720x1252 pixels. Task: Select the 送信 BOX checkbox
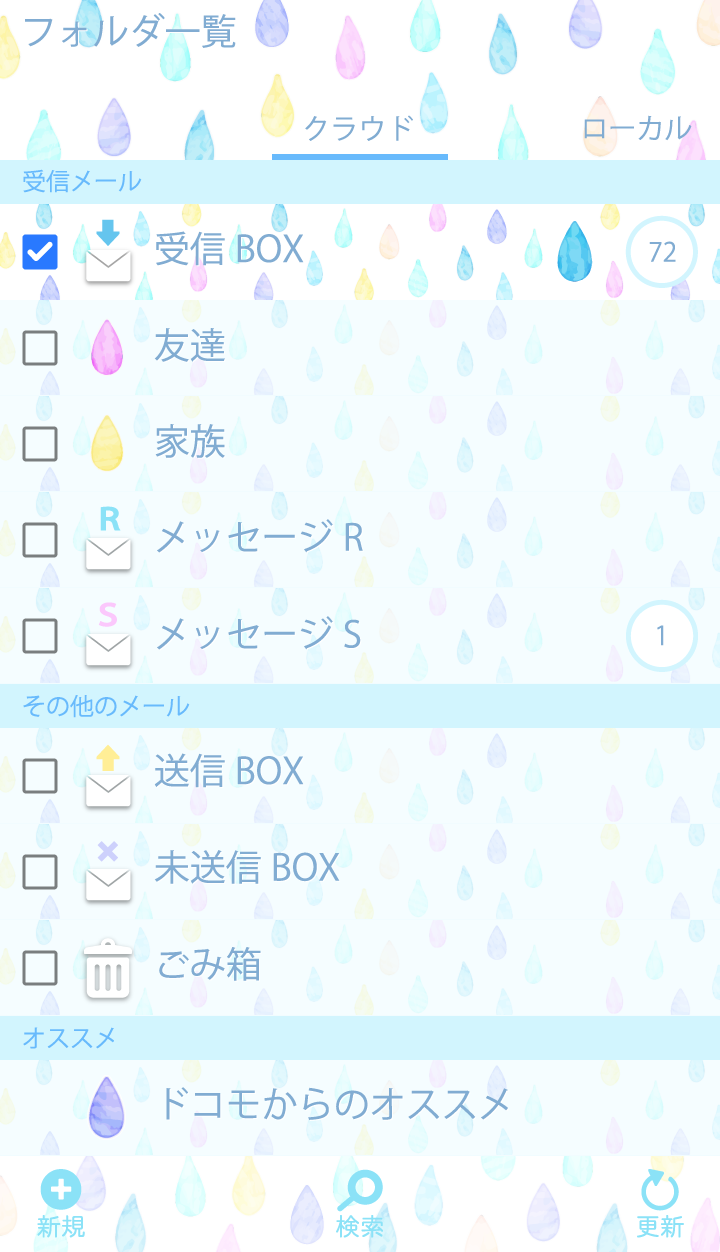(40, 775)
